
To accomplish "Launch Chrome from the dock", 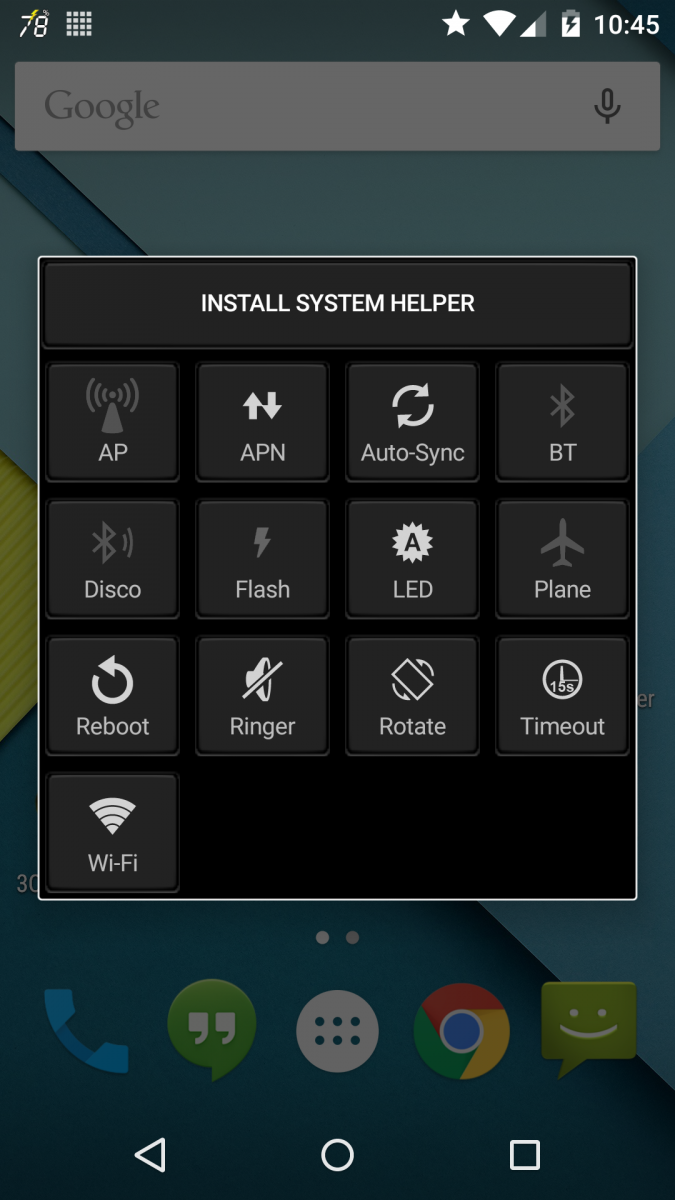I will coord(461,1031).
